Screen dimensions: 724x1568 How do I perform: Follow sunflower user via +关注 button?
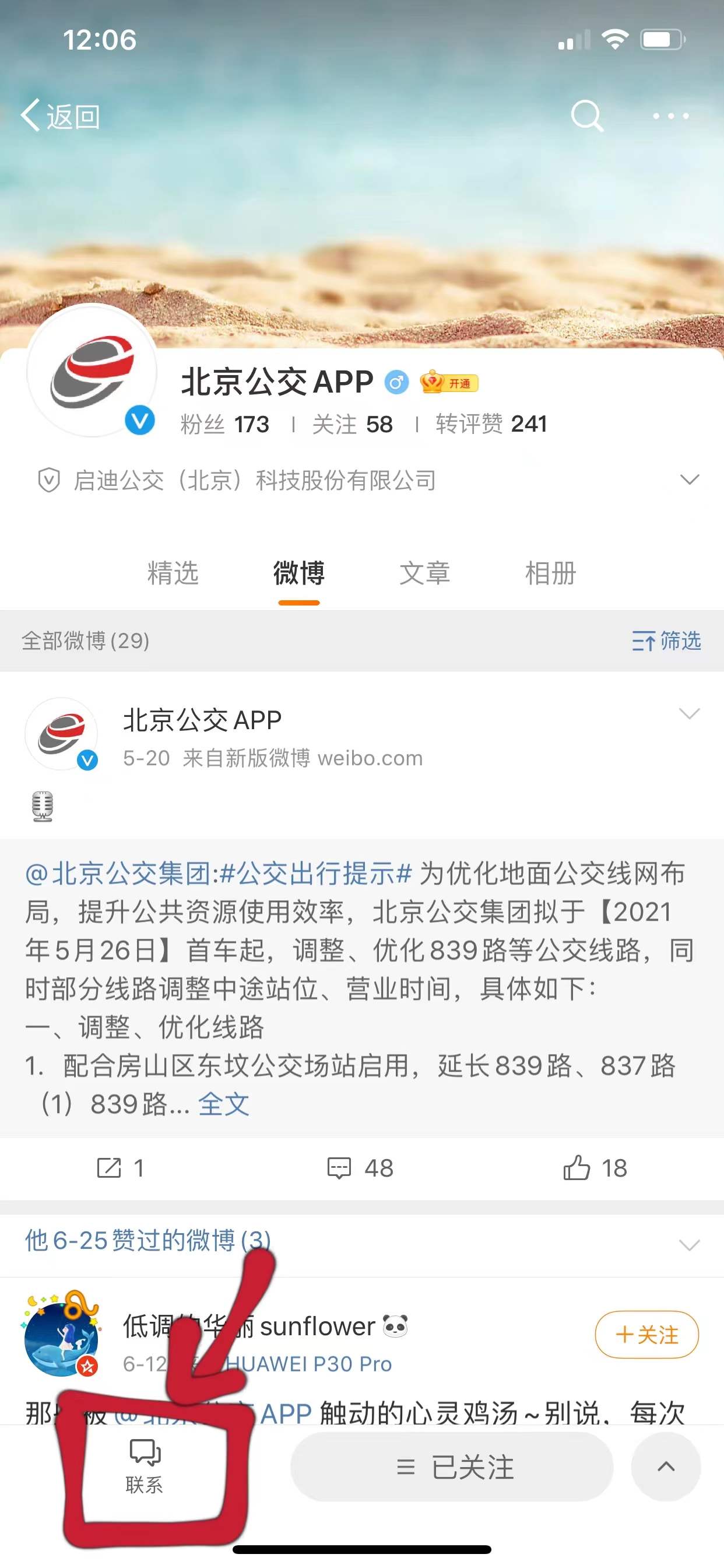[646, 1333]
